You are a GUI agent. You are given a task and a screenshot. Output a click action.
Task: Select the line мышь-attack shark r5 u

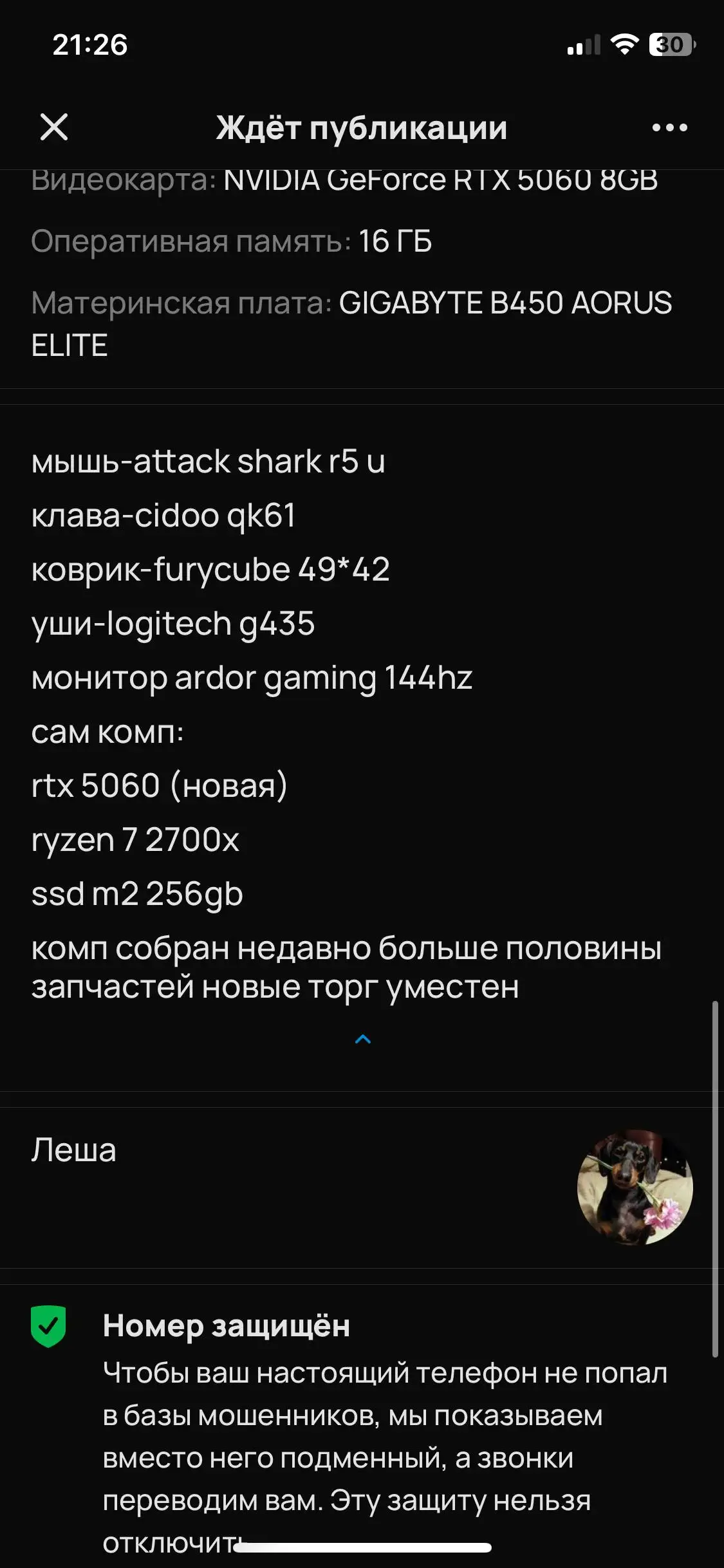point(209,461)
